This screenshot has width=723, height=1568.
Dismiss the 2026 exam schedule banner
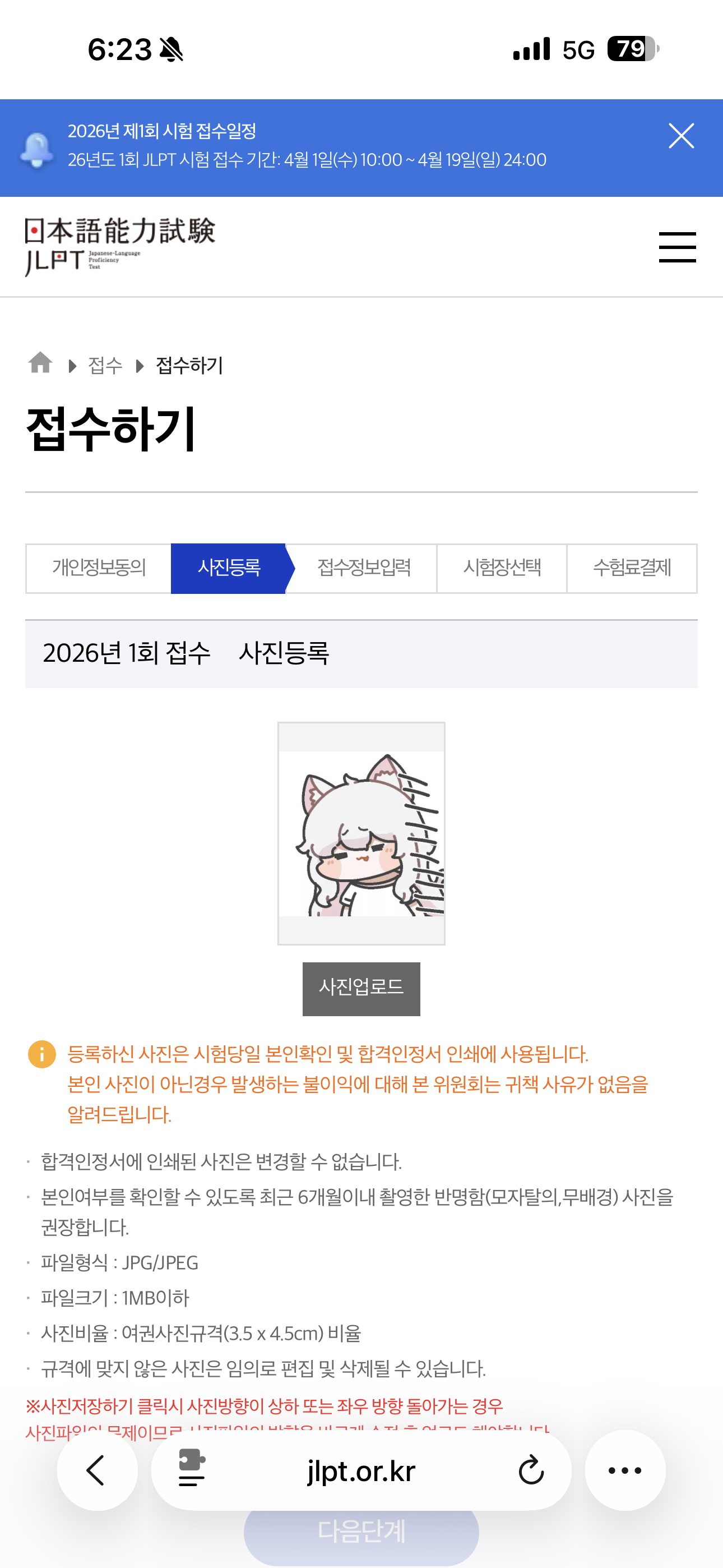pos(681,136)
